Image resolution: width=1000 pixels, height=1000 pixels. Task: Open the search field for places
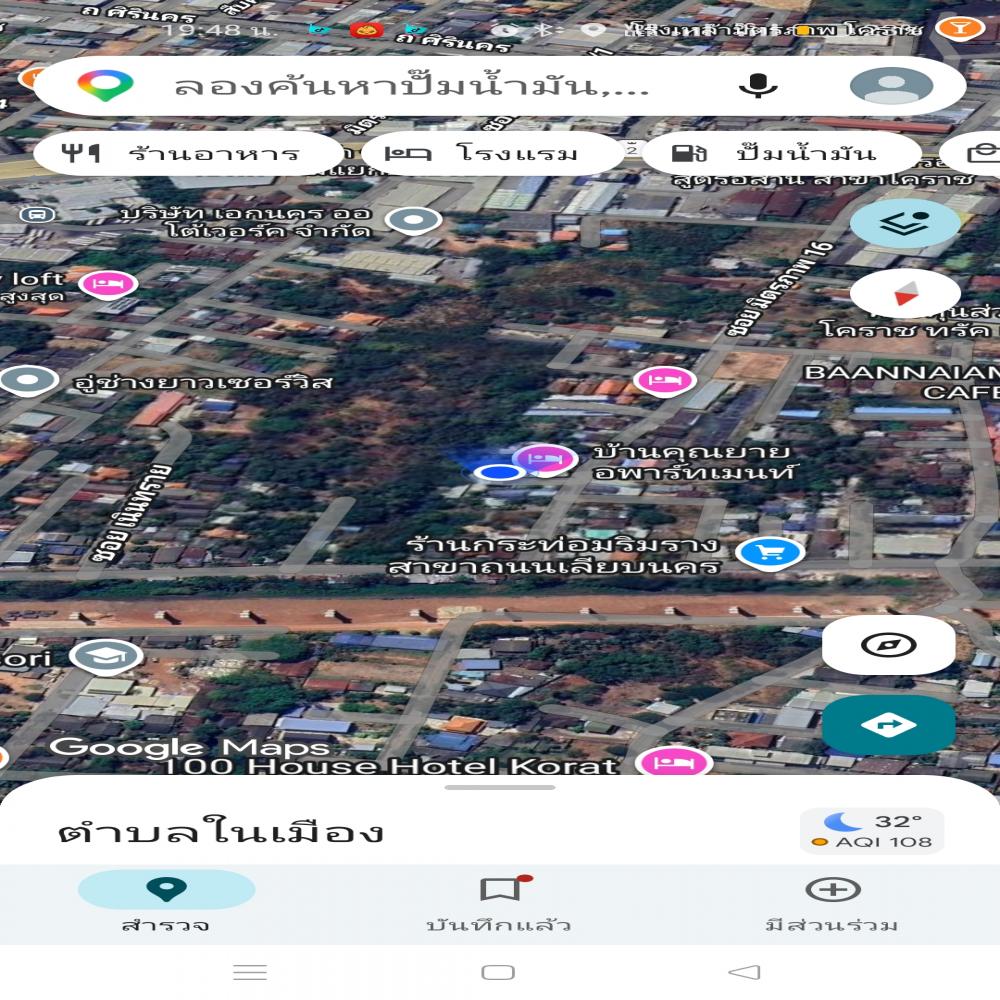coord(410,86)
